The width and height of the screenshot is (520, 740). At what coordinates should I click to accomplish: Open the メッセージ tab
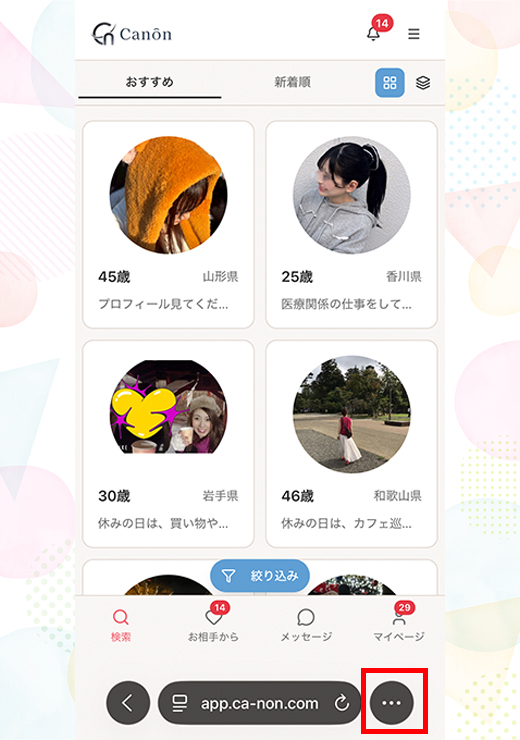pyautogui.click(x=306, y=625)
